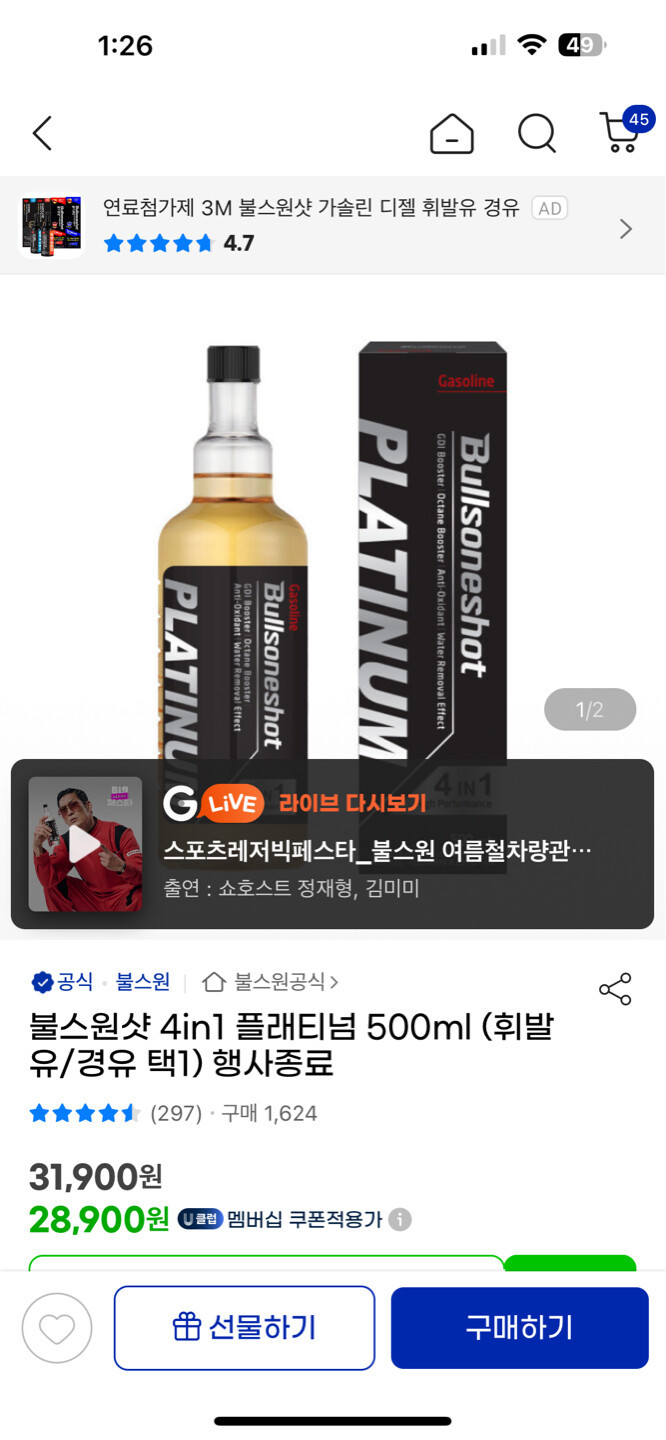Open the 3M 불스원샷 ad banner
Image resolution: width=666 pixels, height=1440 pixels.
[332, 226]
